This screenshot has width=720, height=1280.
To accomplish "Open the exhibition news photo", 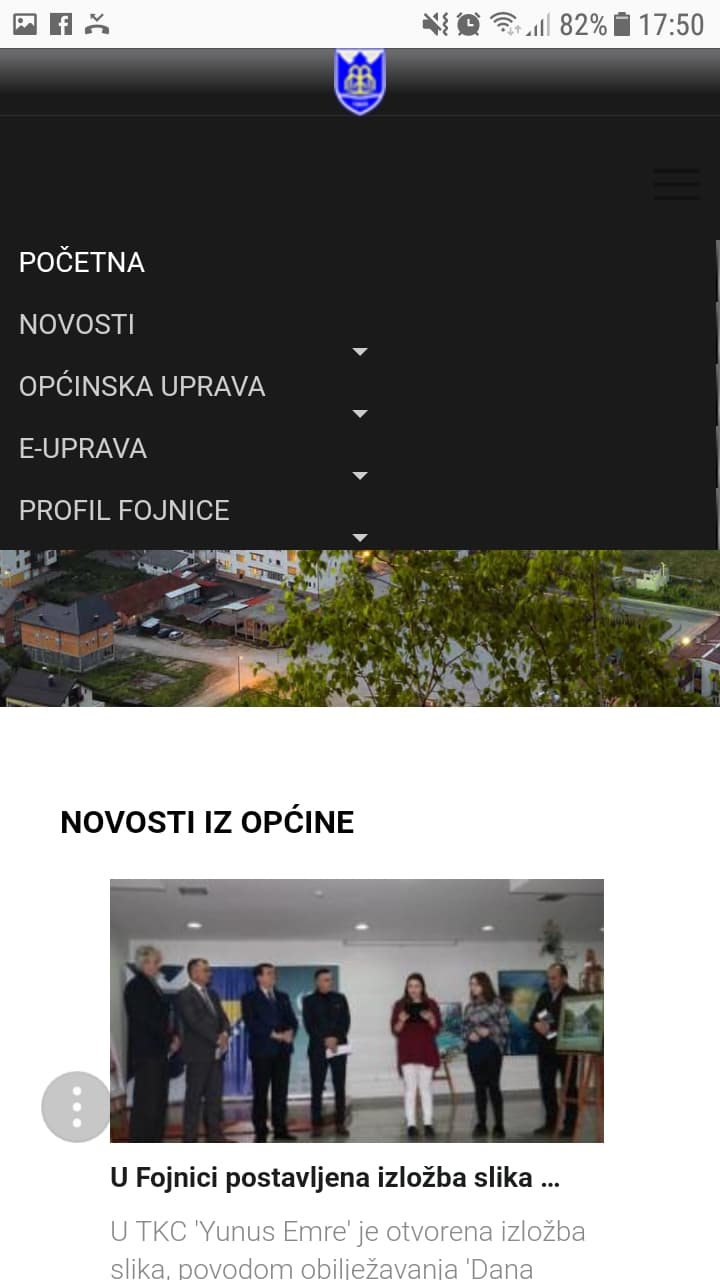I will point(357,1010).
